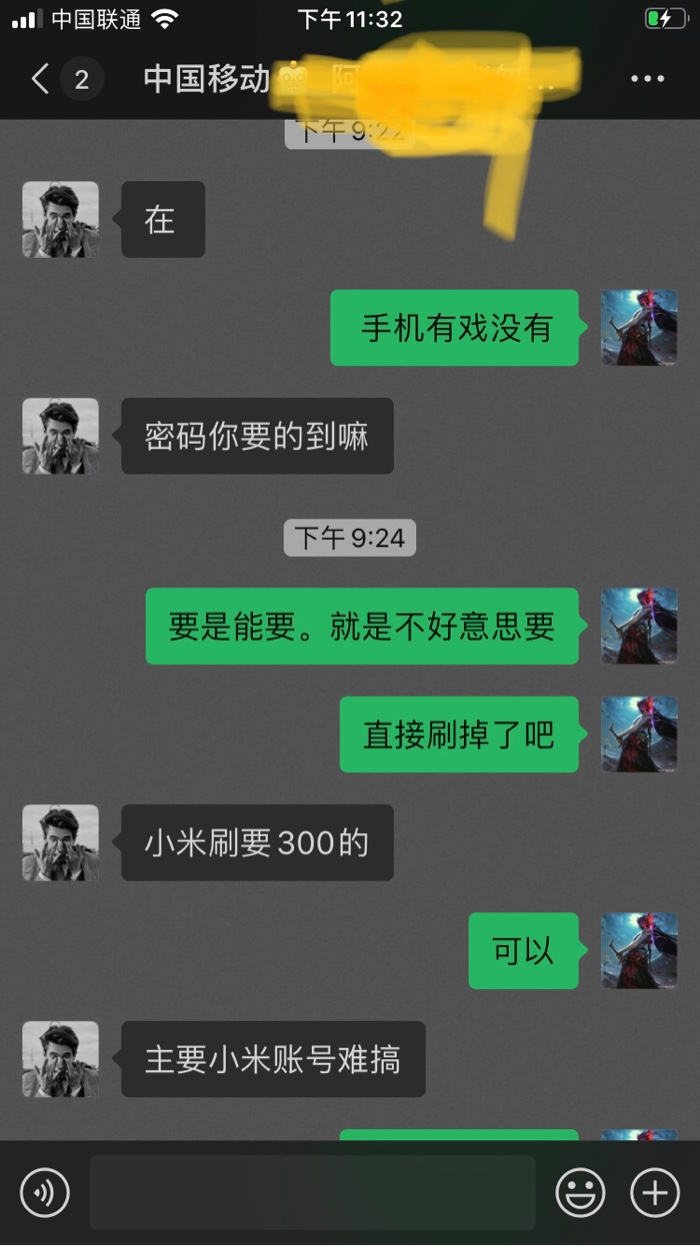Tap my avatar beside 手机有戏没有
The height and width of the screenshot is (1246, 700).
click(639, 328)
